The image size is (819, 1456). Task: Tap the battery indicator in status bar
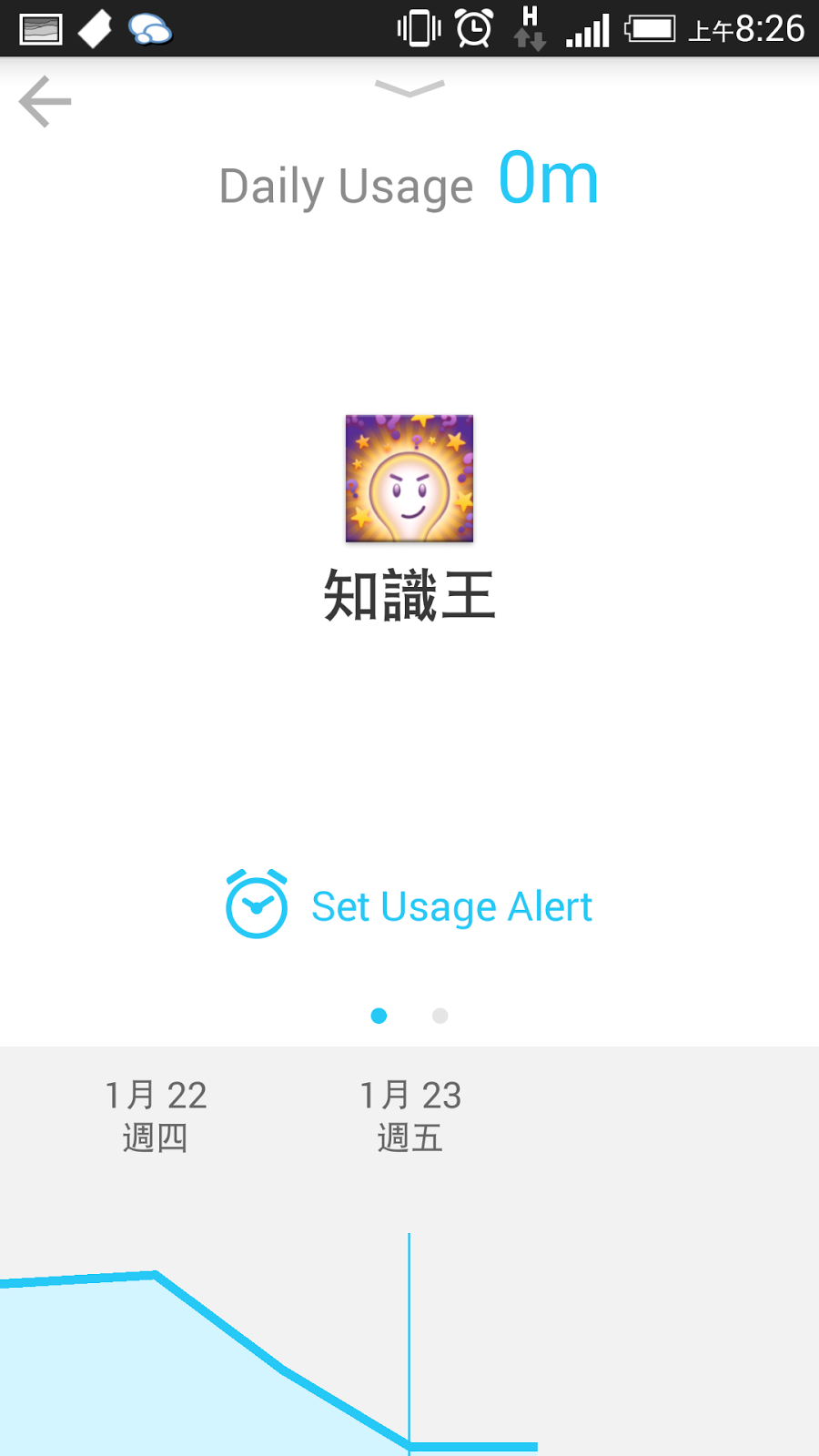click(652, 28)
